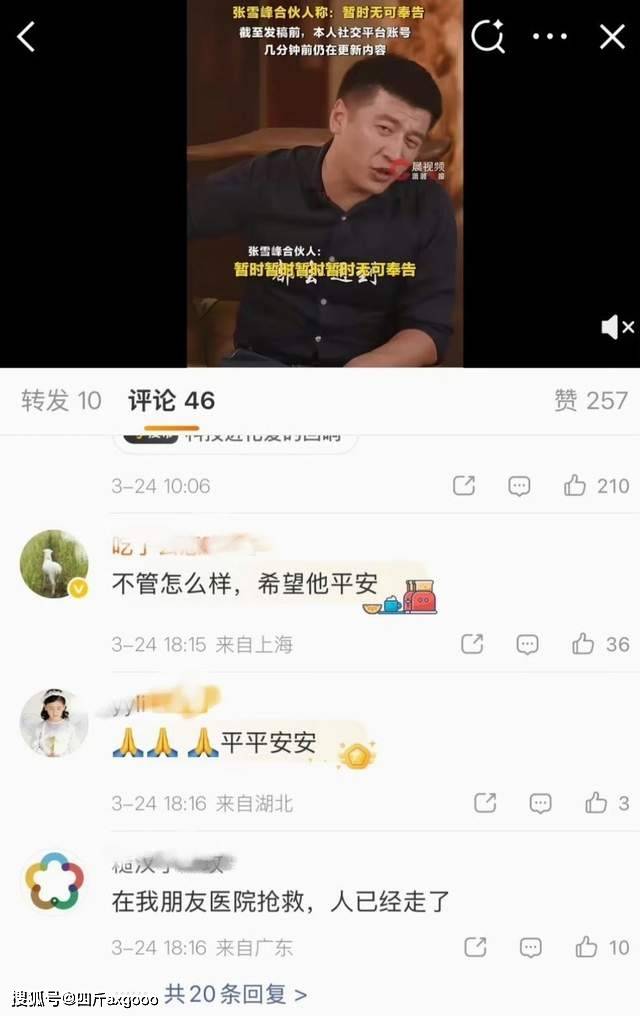Expand 共20条回复 replies
The height and width of the screenshot is (1016, 640).
(x=235, y=993)
